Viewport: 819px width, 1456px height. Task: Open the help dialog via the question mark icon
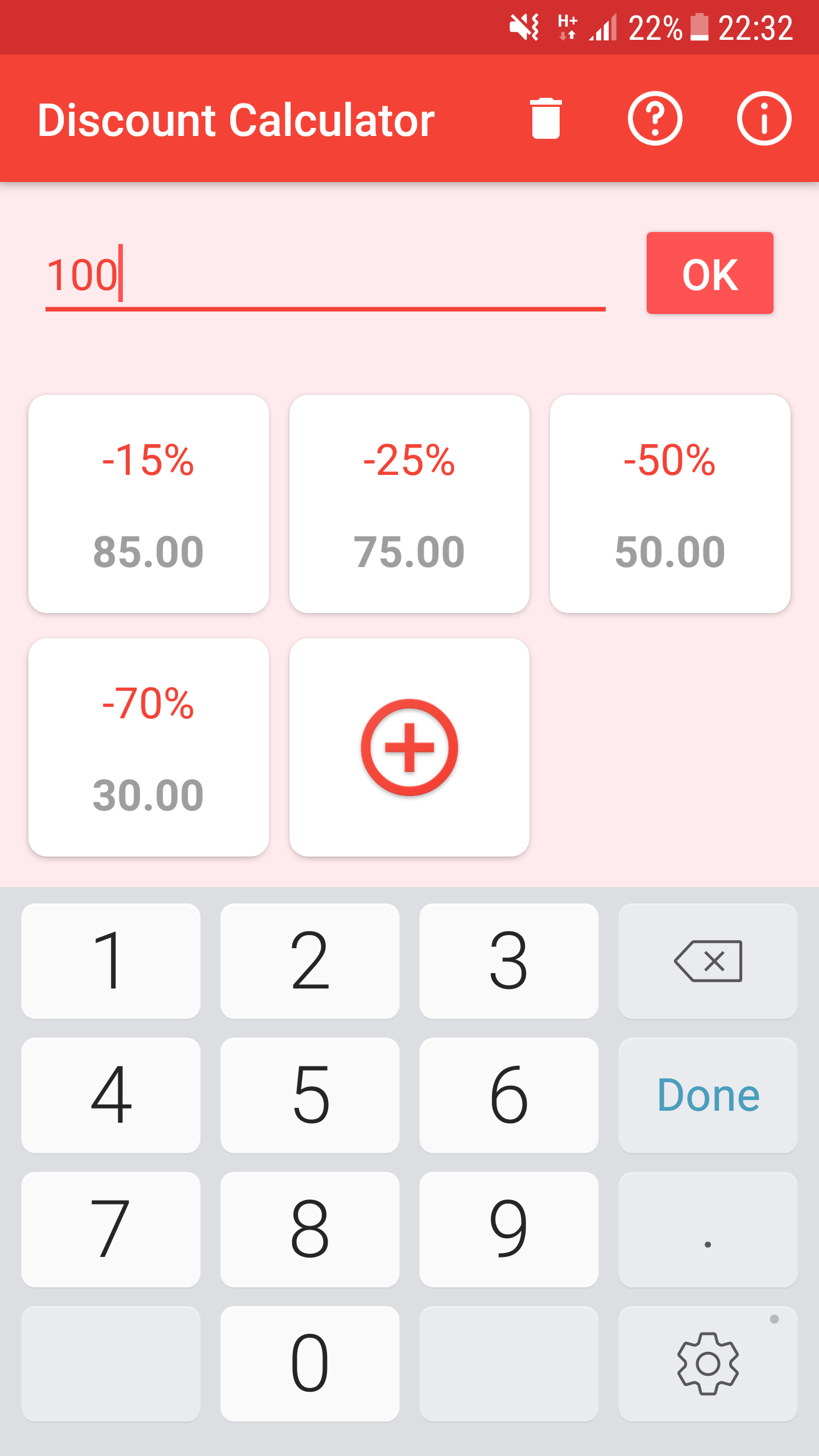coord(655,119)
